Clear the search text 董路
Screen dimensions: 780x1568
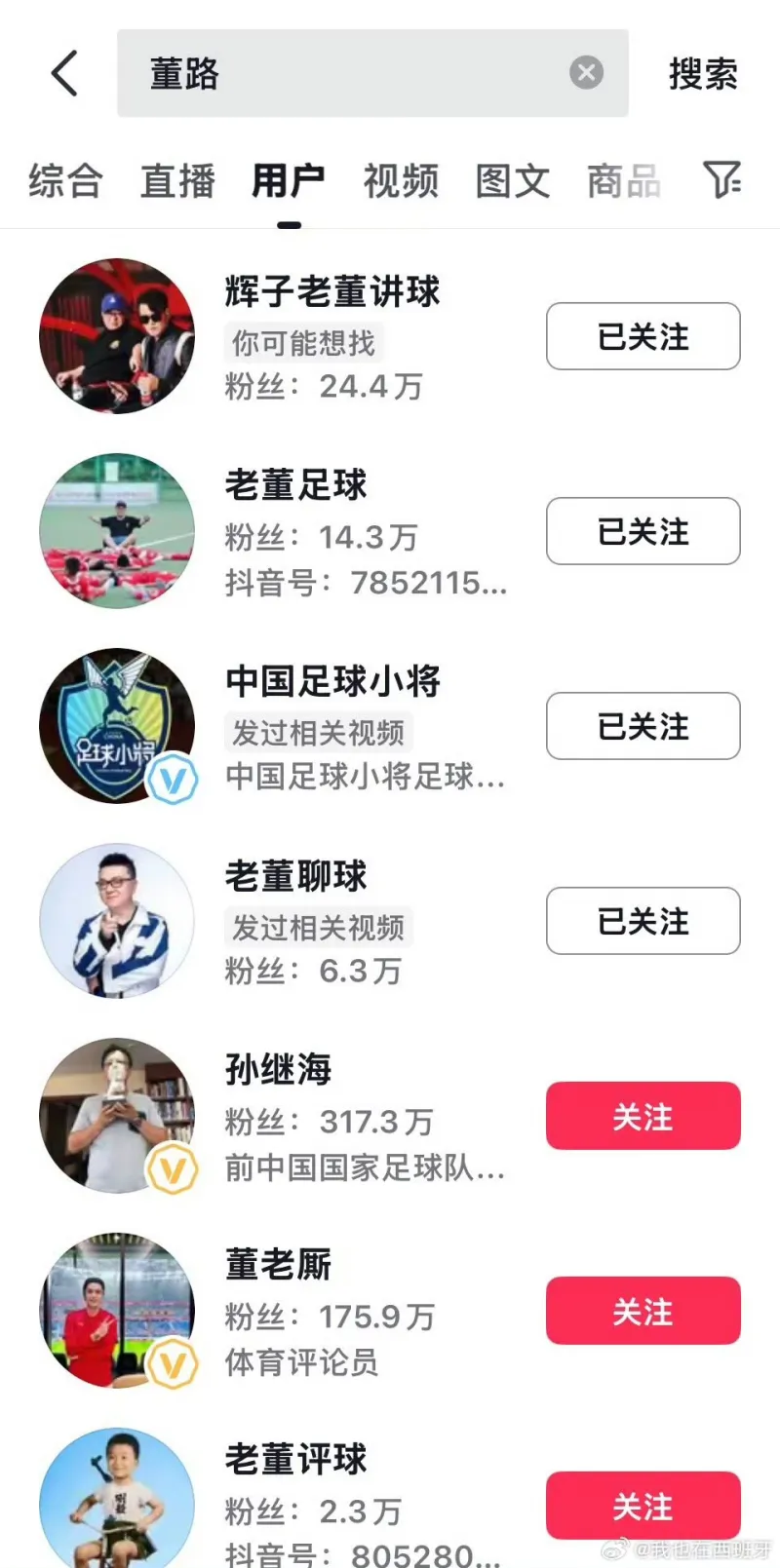coord(586,73)
